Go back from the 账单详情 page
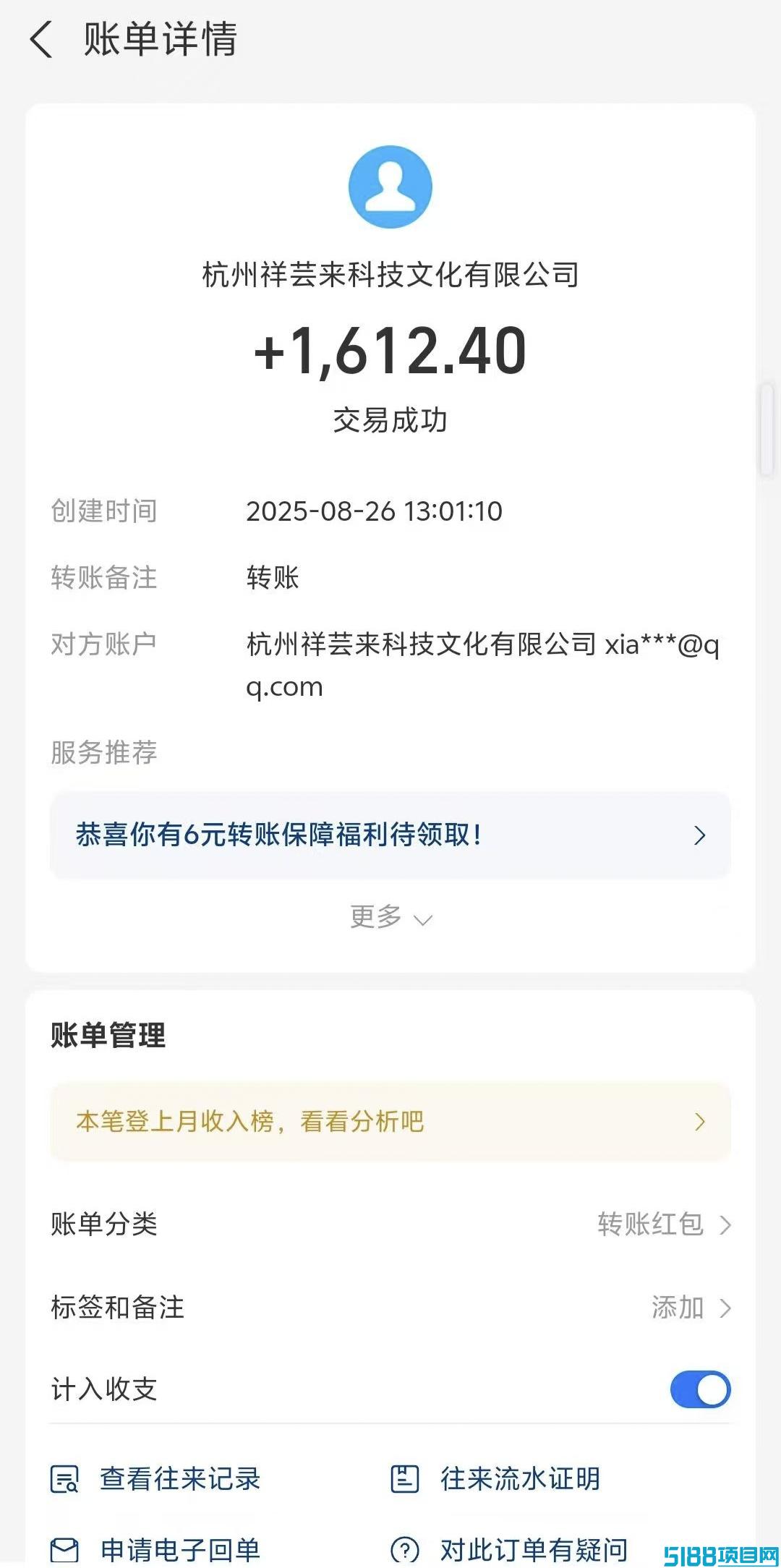The height and width of the screenshot is (1568, 781). pos(41,40)
